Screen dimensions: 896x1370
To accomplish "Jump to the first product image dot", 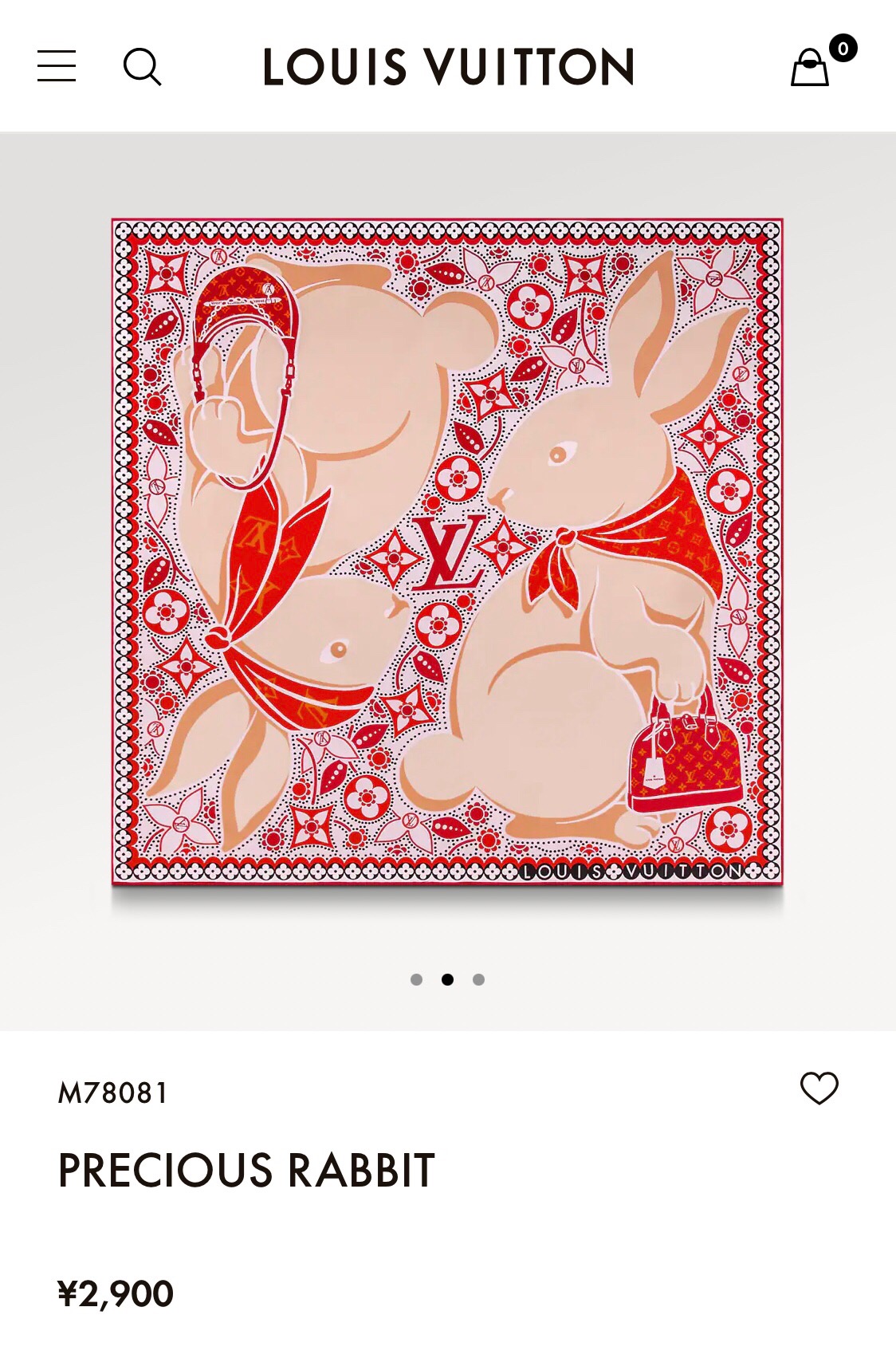I will pyautogui.click(x=416, y=979).
